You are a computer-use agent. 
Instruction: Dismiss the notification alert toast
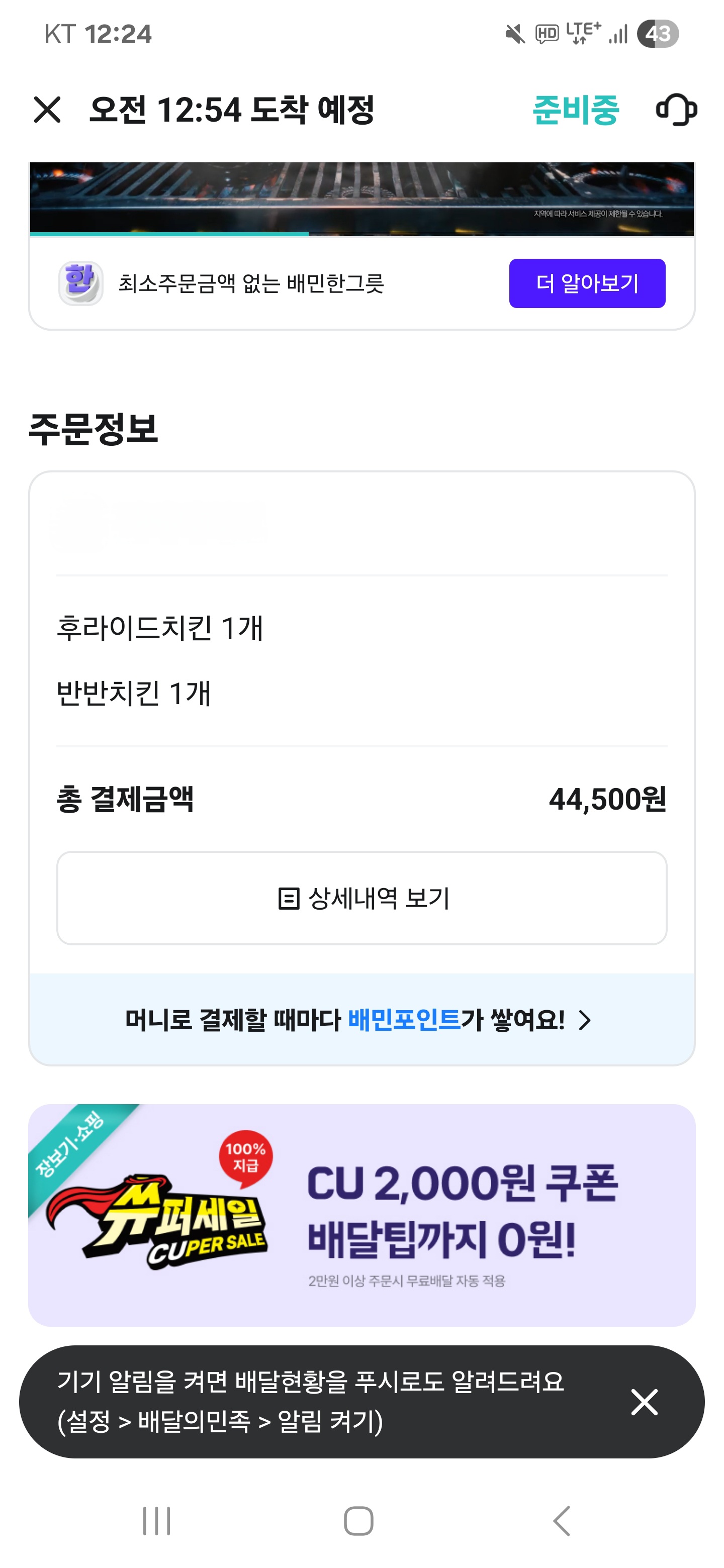[x=644, y=1403]
